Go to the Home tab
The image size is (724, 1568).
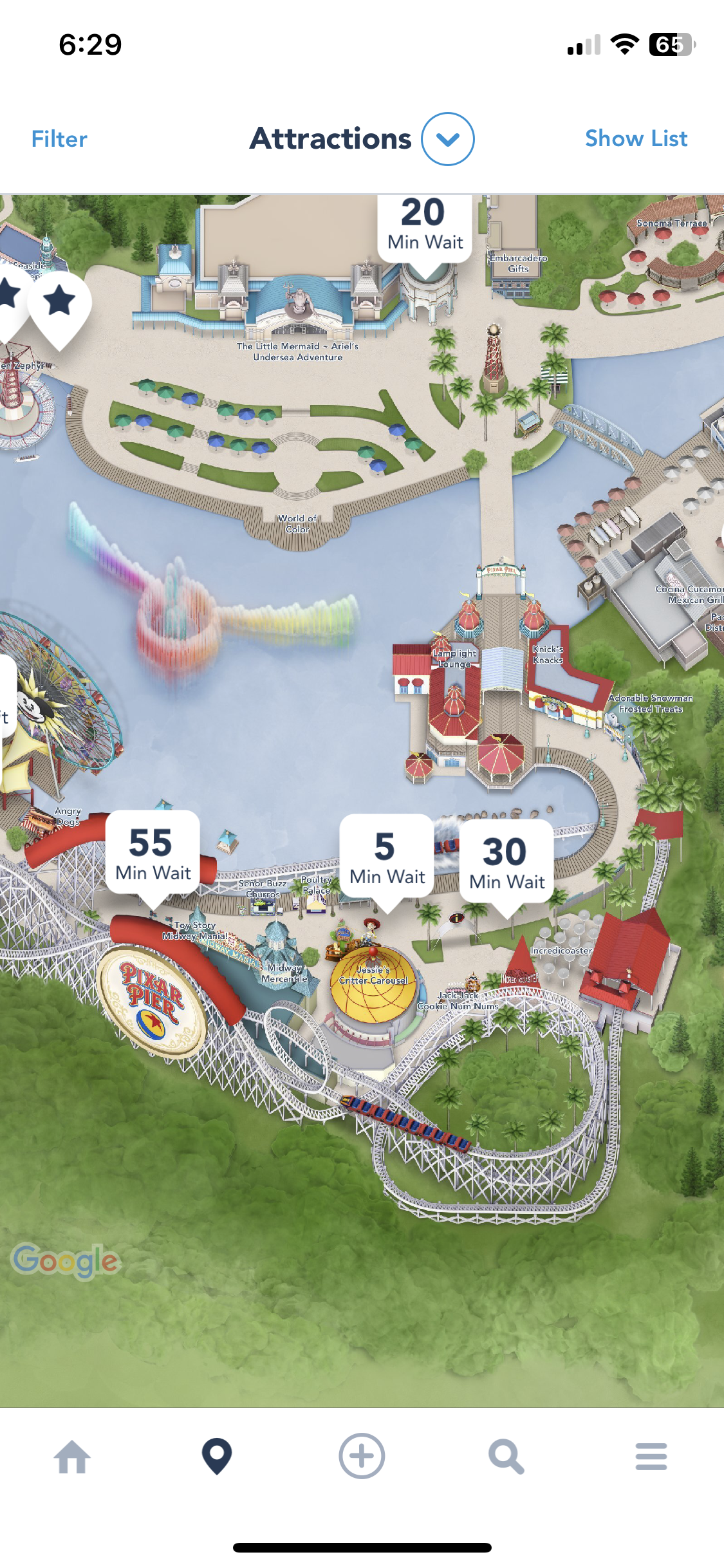(72, 1456)
